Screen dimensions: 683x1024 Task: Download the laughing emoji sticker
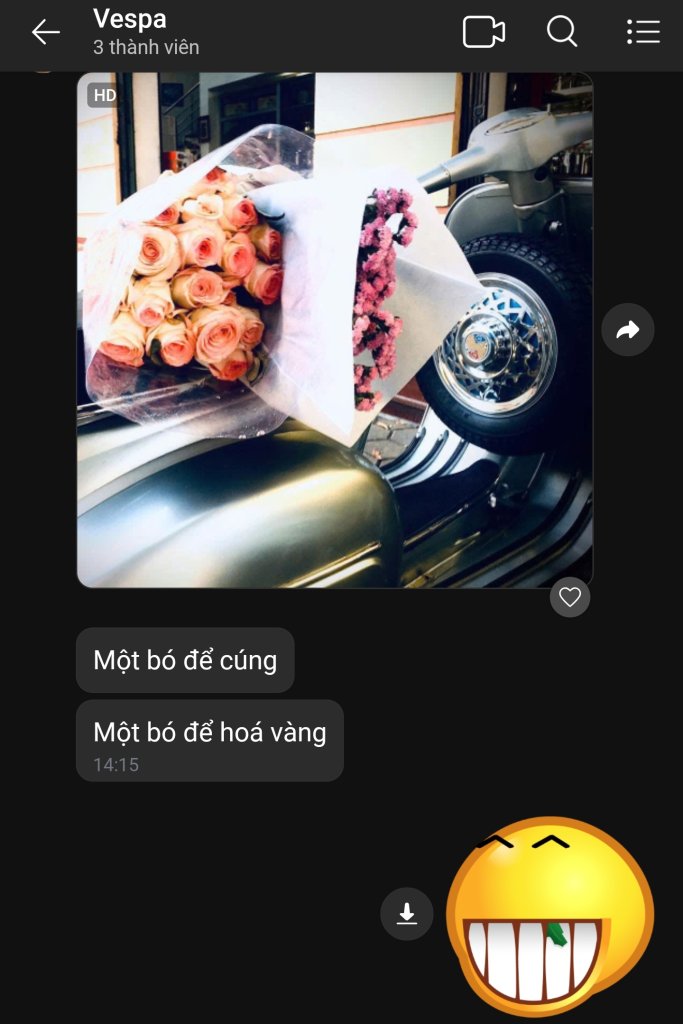coord(407,914)
